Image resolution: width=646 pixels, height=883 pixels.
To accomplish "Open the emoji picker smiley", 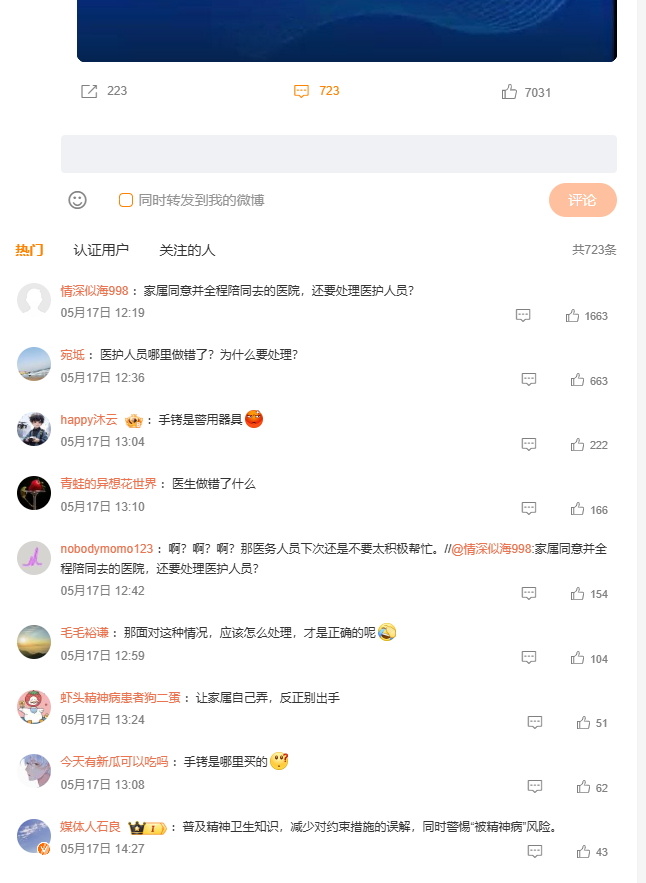I will click(78, 200).
